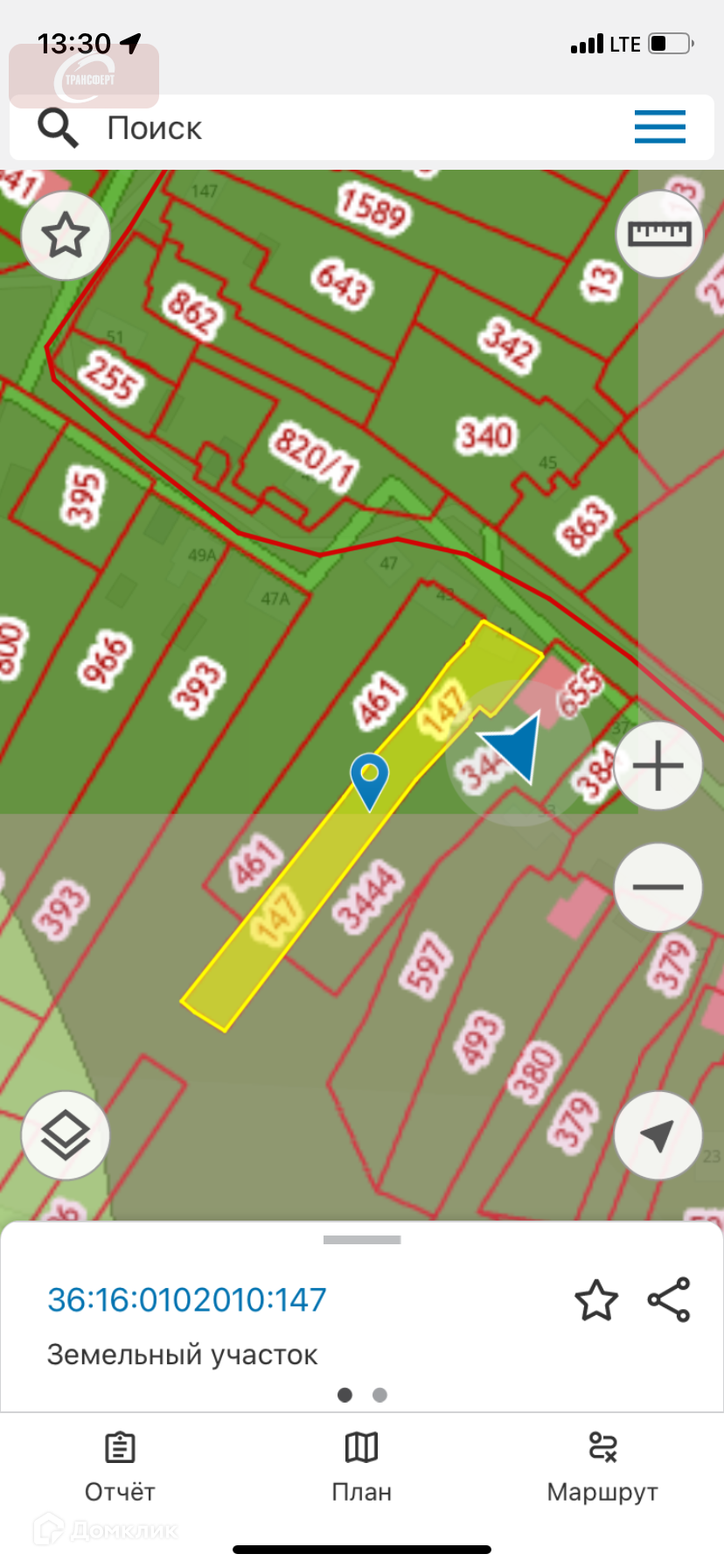Open the Поиск search field
The height and width of the screenshot is (1568, 724).
[x=350, y=128]
